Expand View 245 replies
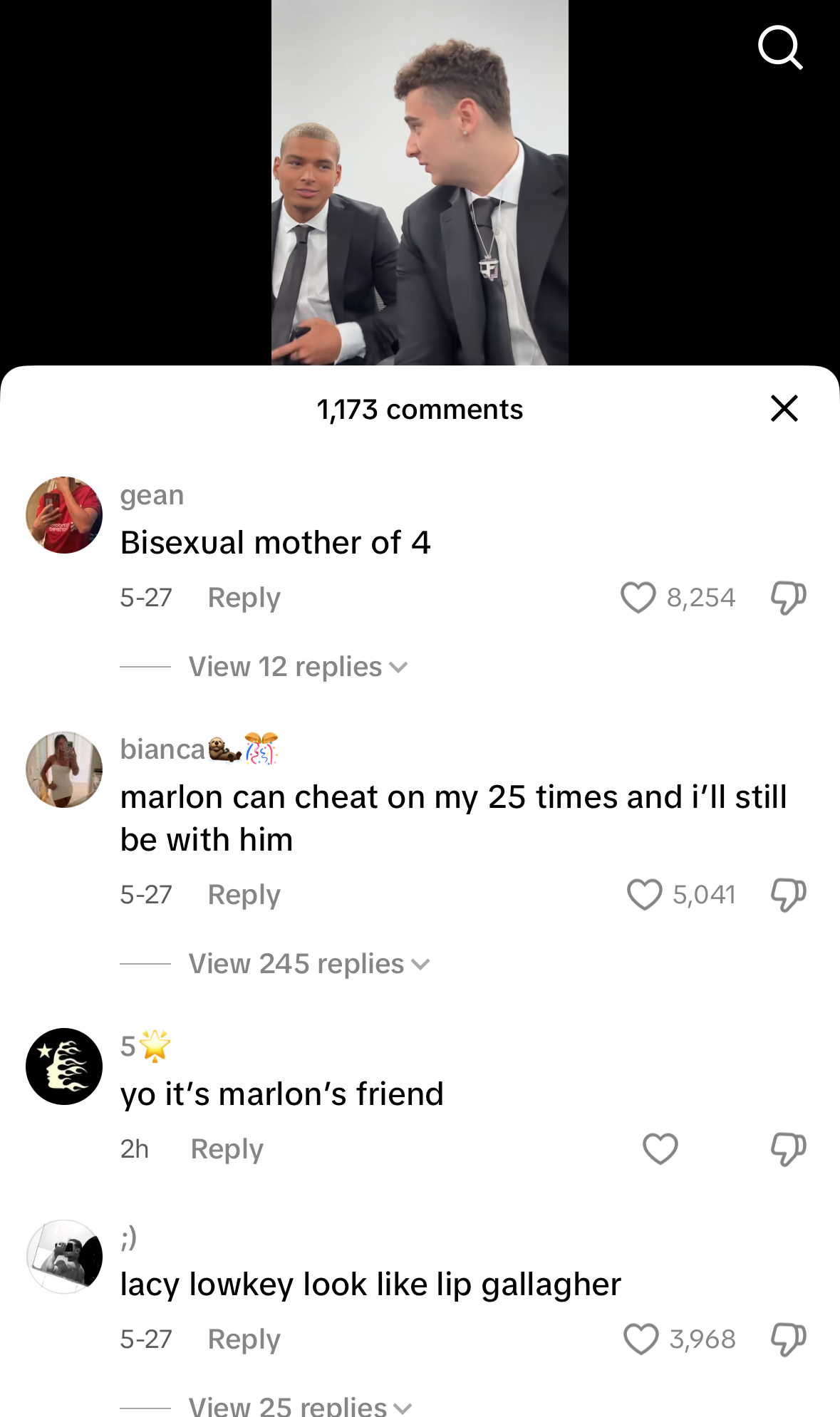This screenshot has width=840, height=1417. click(x=308, y=964)
